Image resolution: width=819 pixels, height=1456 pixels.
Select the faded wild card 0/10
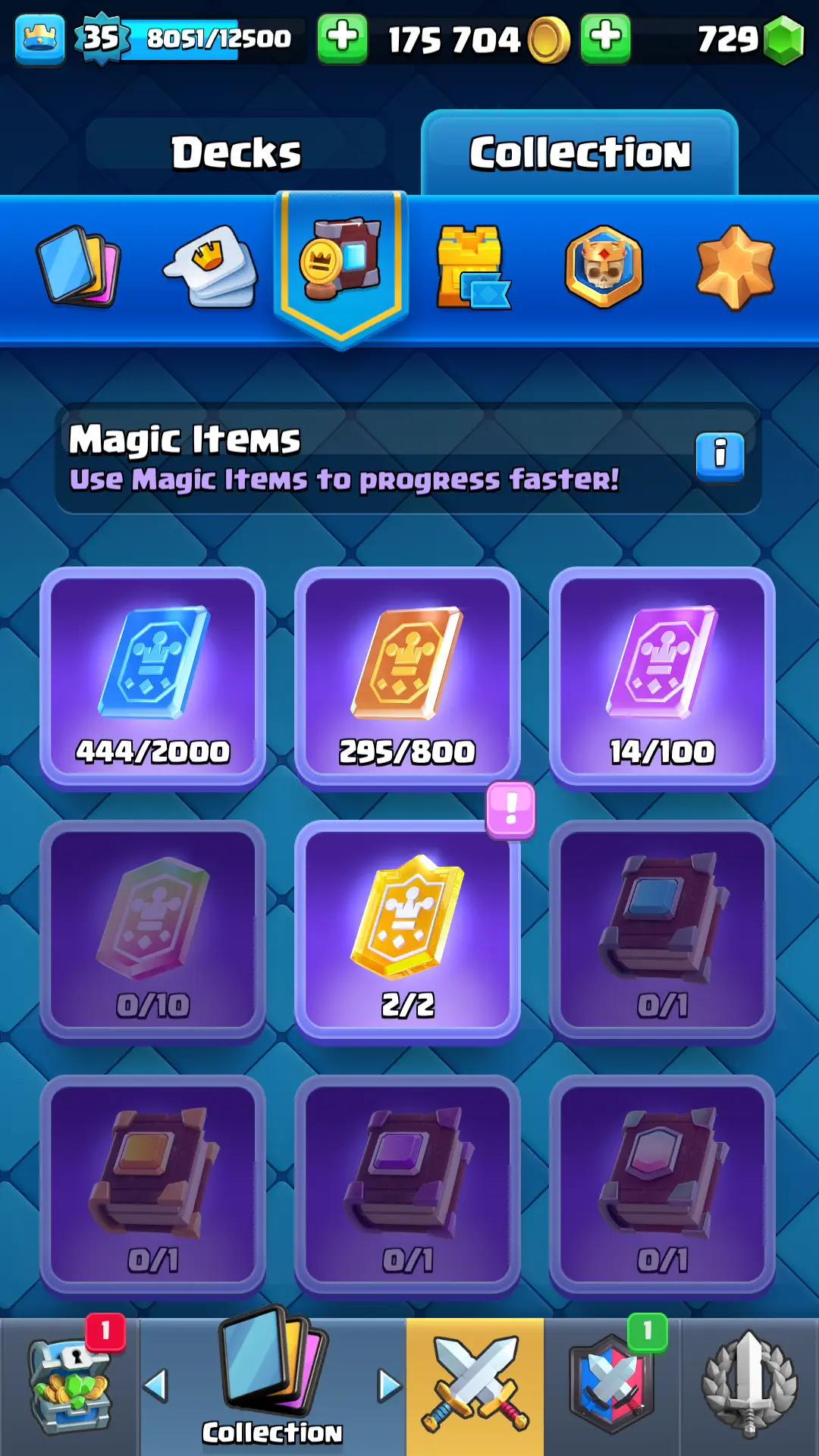[152, 931]
